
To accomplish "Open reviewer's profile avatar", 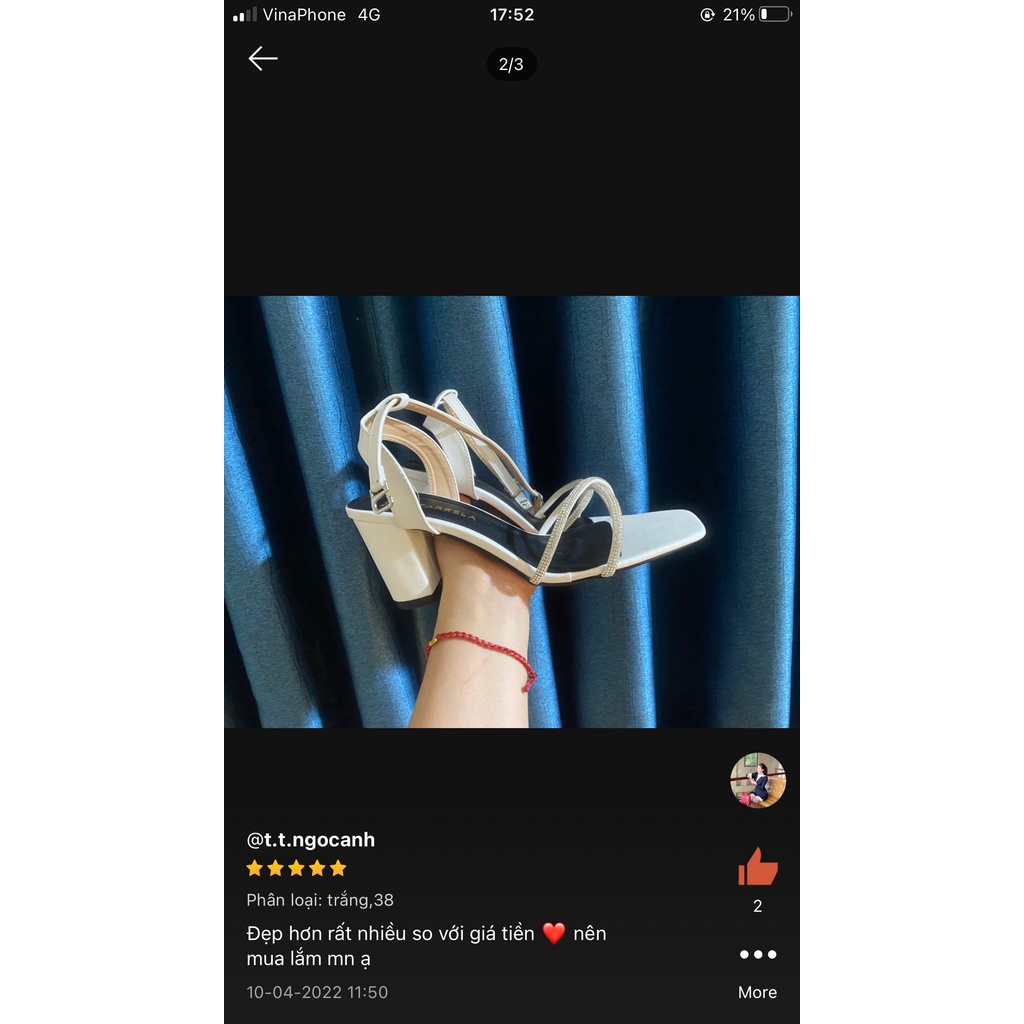I will tap(758, 781).
